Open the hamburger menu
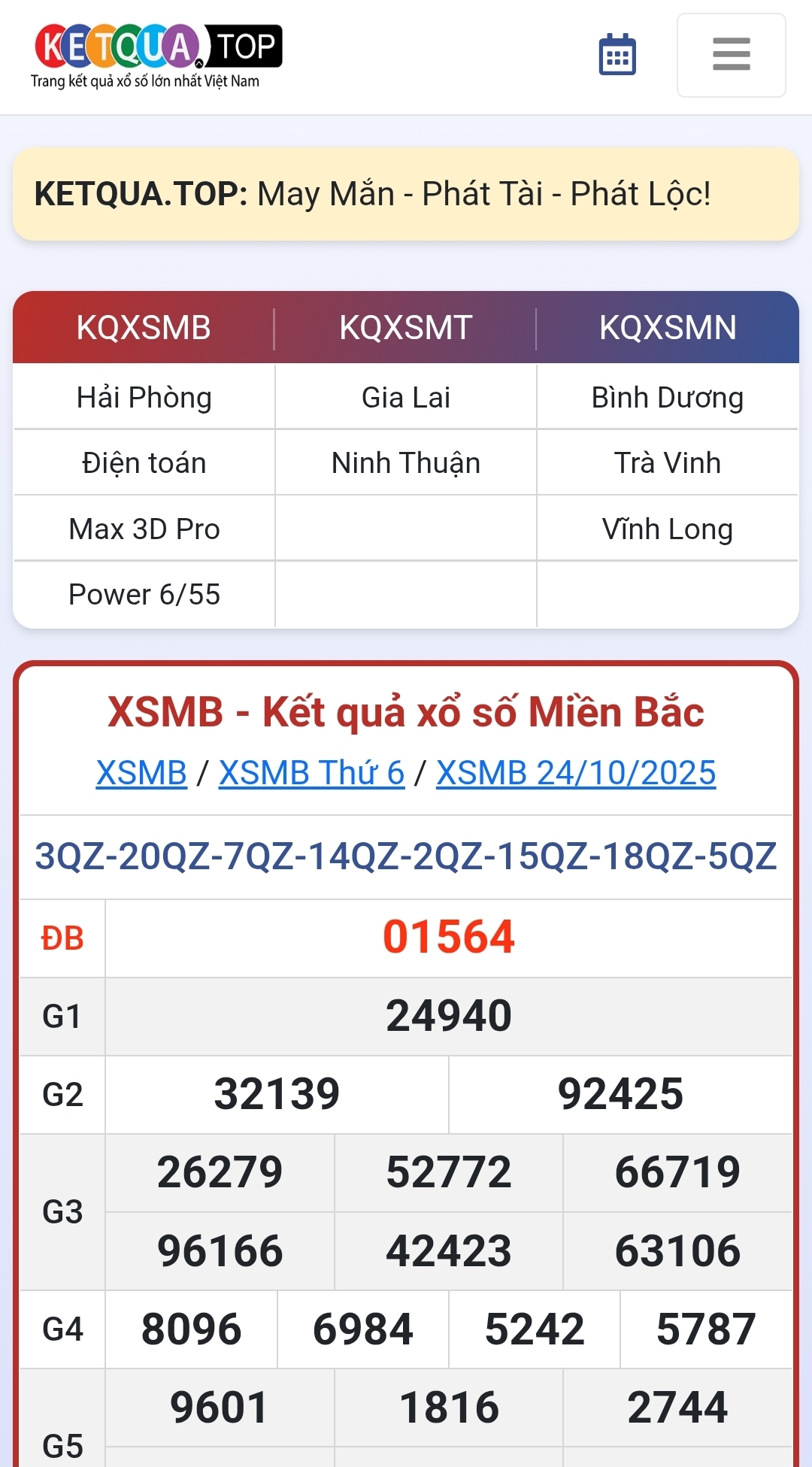Screen dimensions: 812x1467 pyautogui.click(x=731, y=55)
